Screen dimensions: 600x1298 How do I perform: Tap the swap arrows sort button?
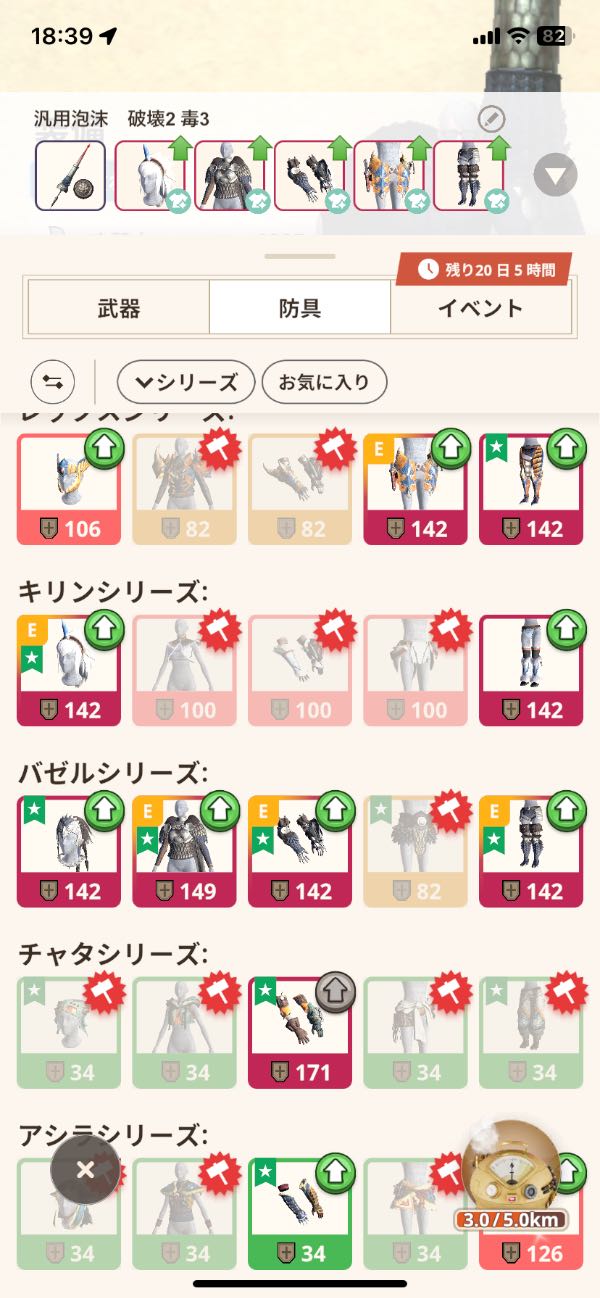pyautogui.click(x=53, y=382)
